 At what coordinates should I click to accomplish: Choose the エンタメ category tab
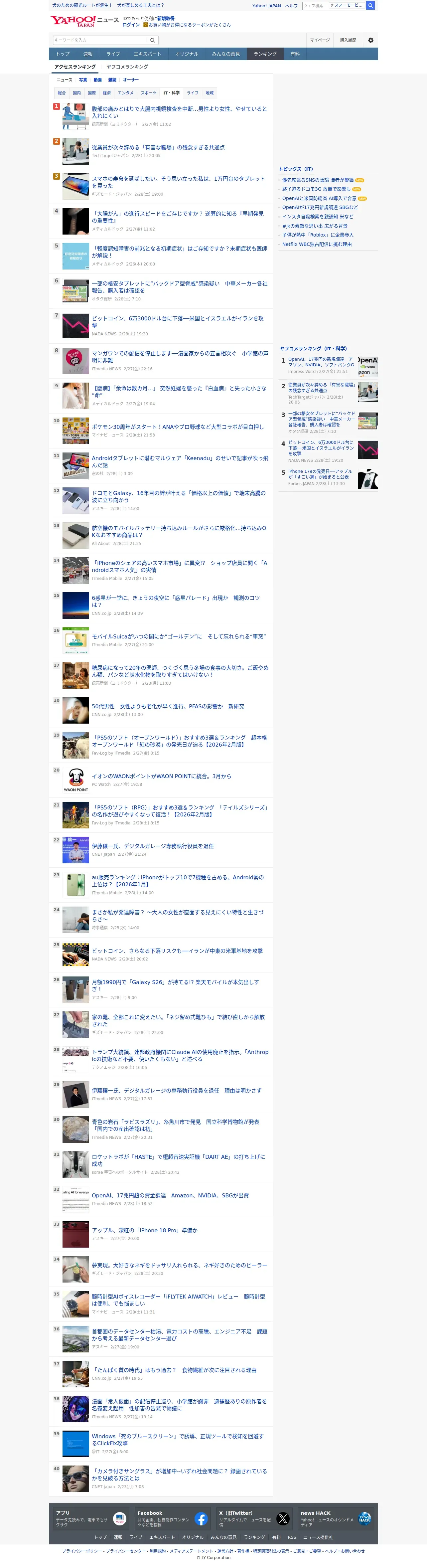(x=126, y=93)
